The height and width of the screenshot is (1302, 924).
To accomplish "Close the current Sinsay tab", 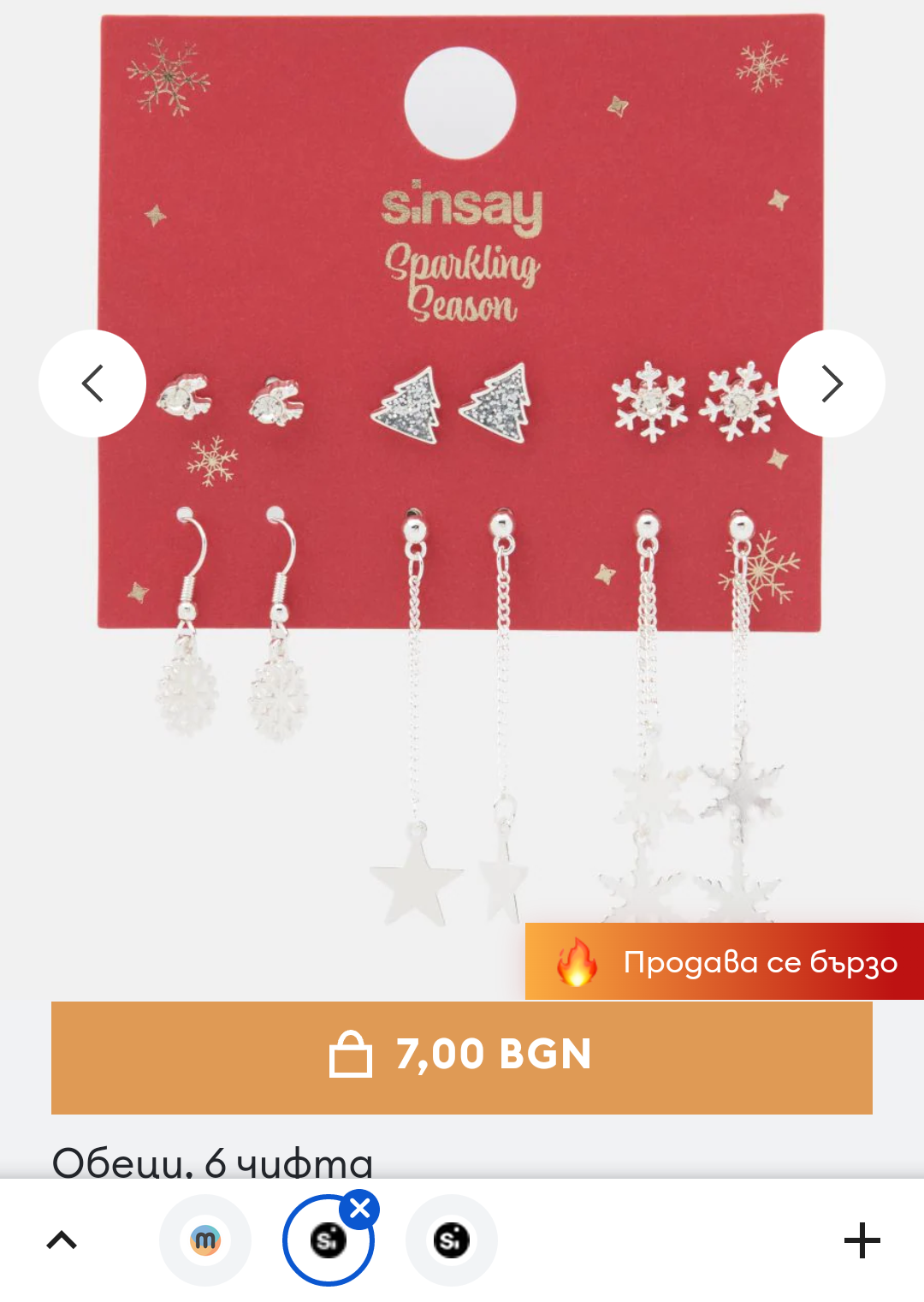I will 360,1209.
